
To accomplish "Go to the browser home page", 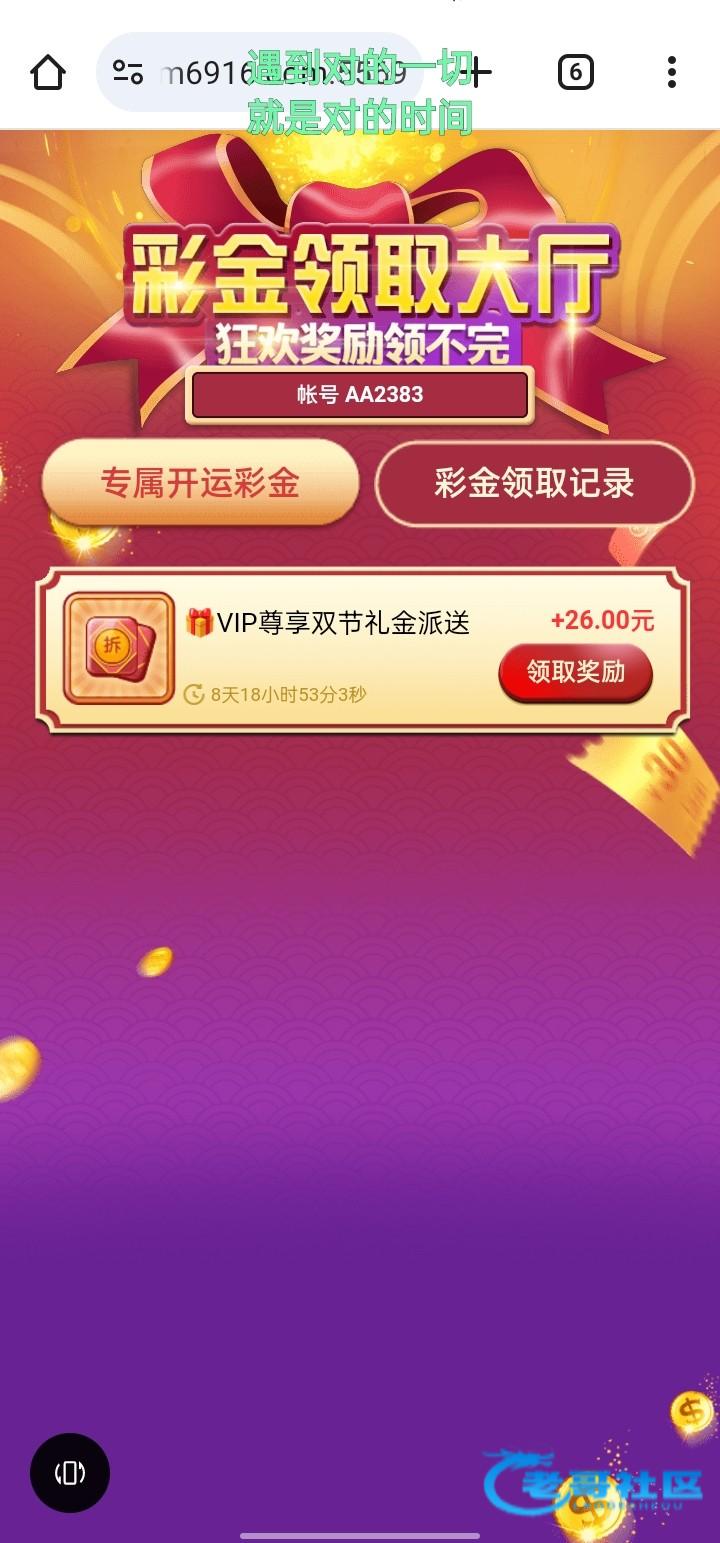I will (x=47, y=72).
